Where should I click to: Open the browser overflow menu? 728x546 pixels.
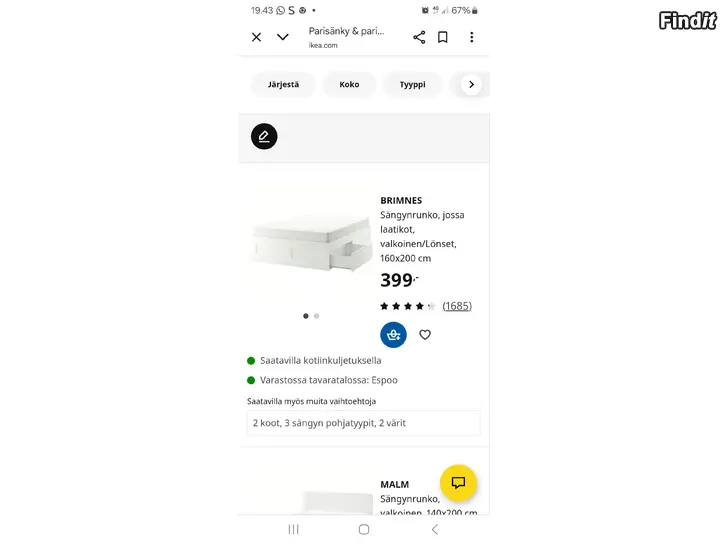pos(471,37)
